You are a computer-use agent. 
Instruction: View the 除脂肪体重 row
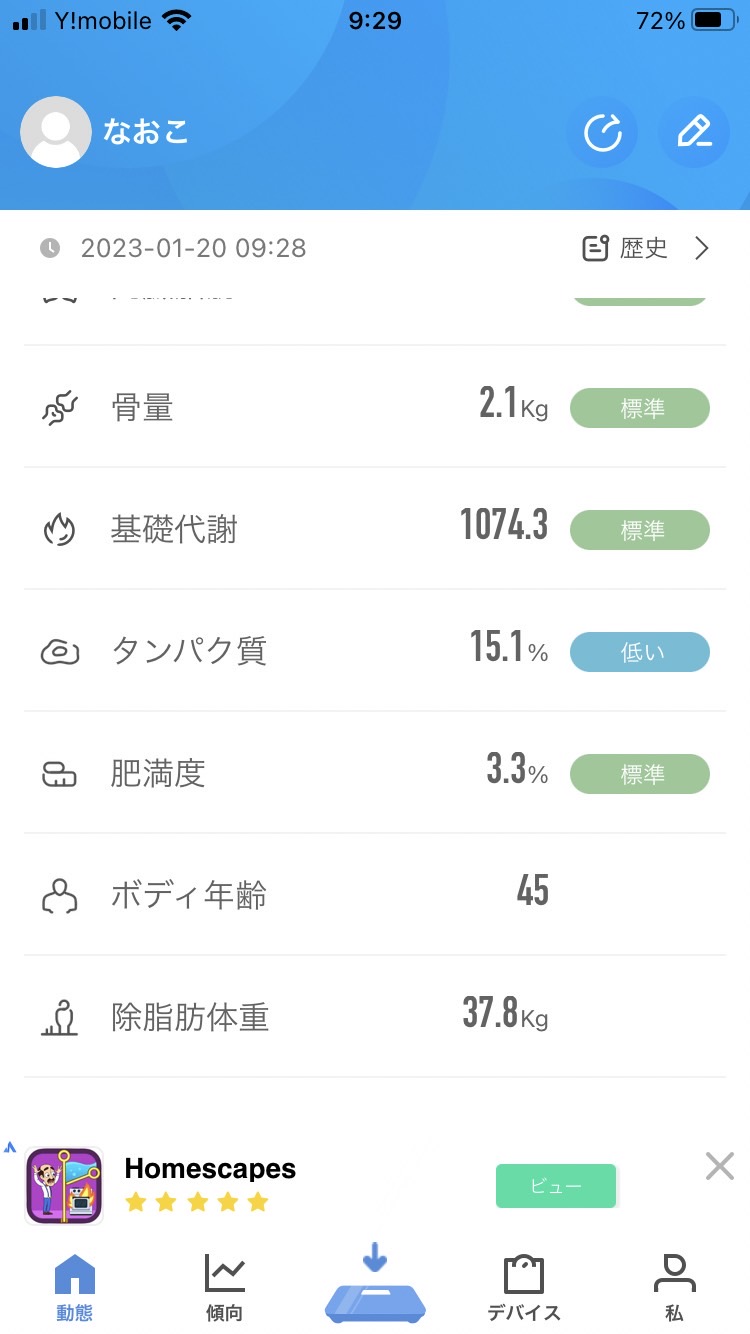pyautogui.click(x=375, y=1017)
